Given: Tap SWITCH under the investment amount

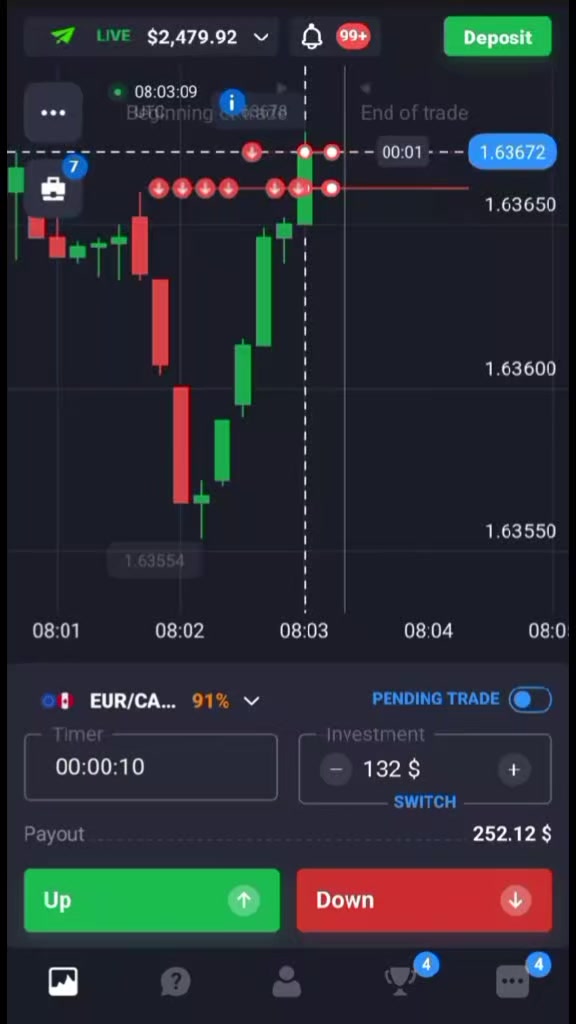Looking at the screenshot, I should pos(424,803).
